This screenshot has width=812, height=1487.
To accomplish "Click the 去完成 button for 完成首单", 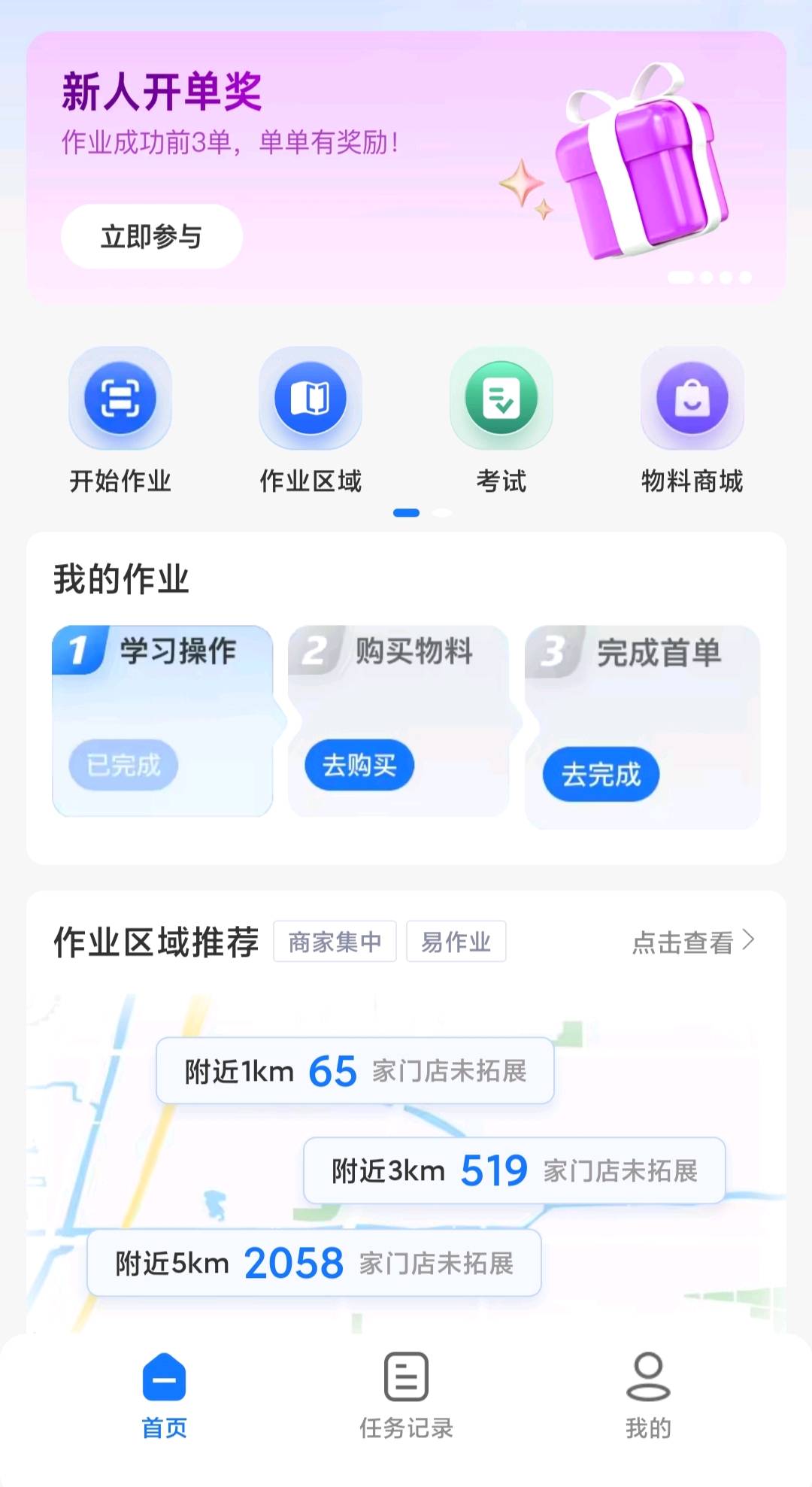I will tap(601, 775).
